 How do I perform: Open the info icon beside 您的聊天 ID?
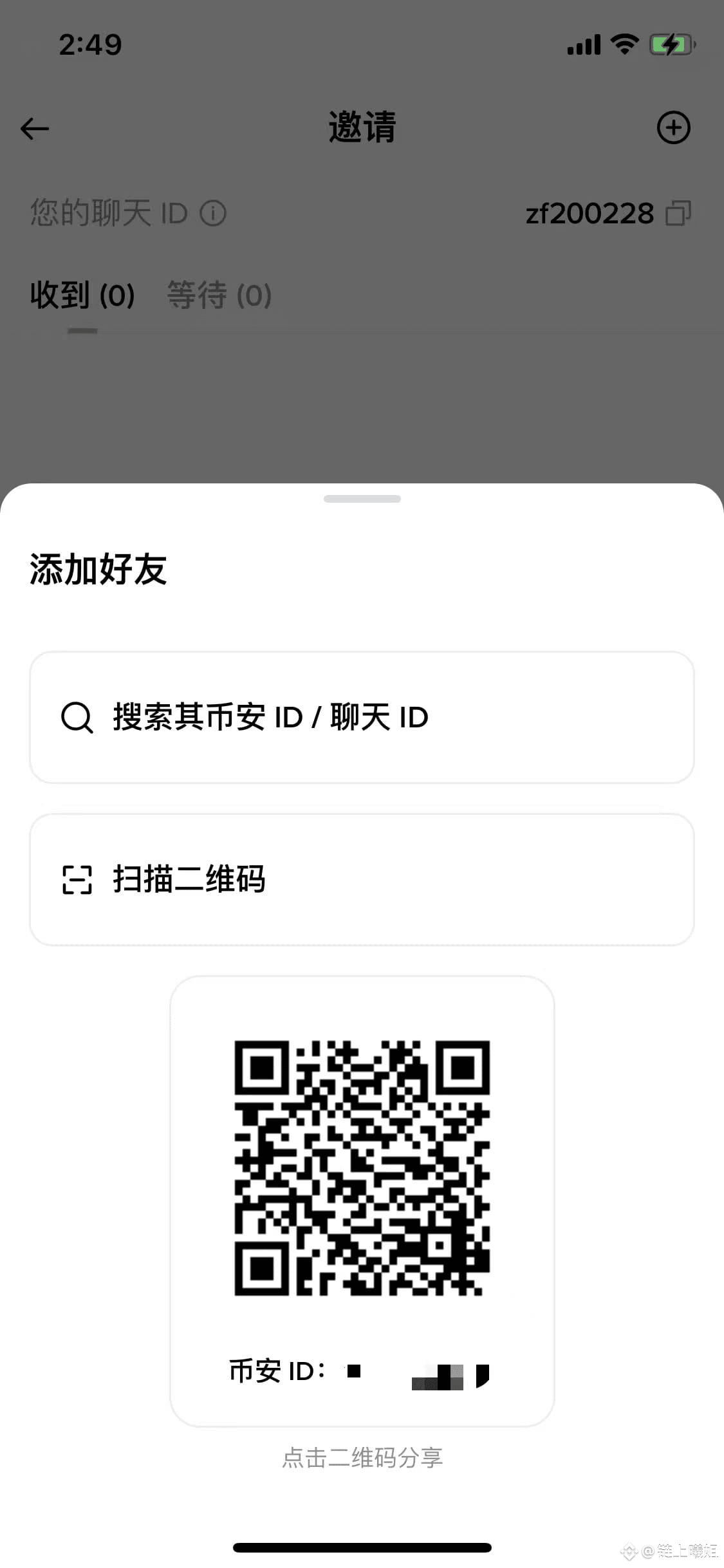click(213, 213)
